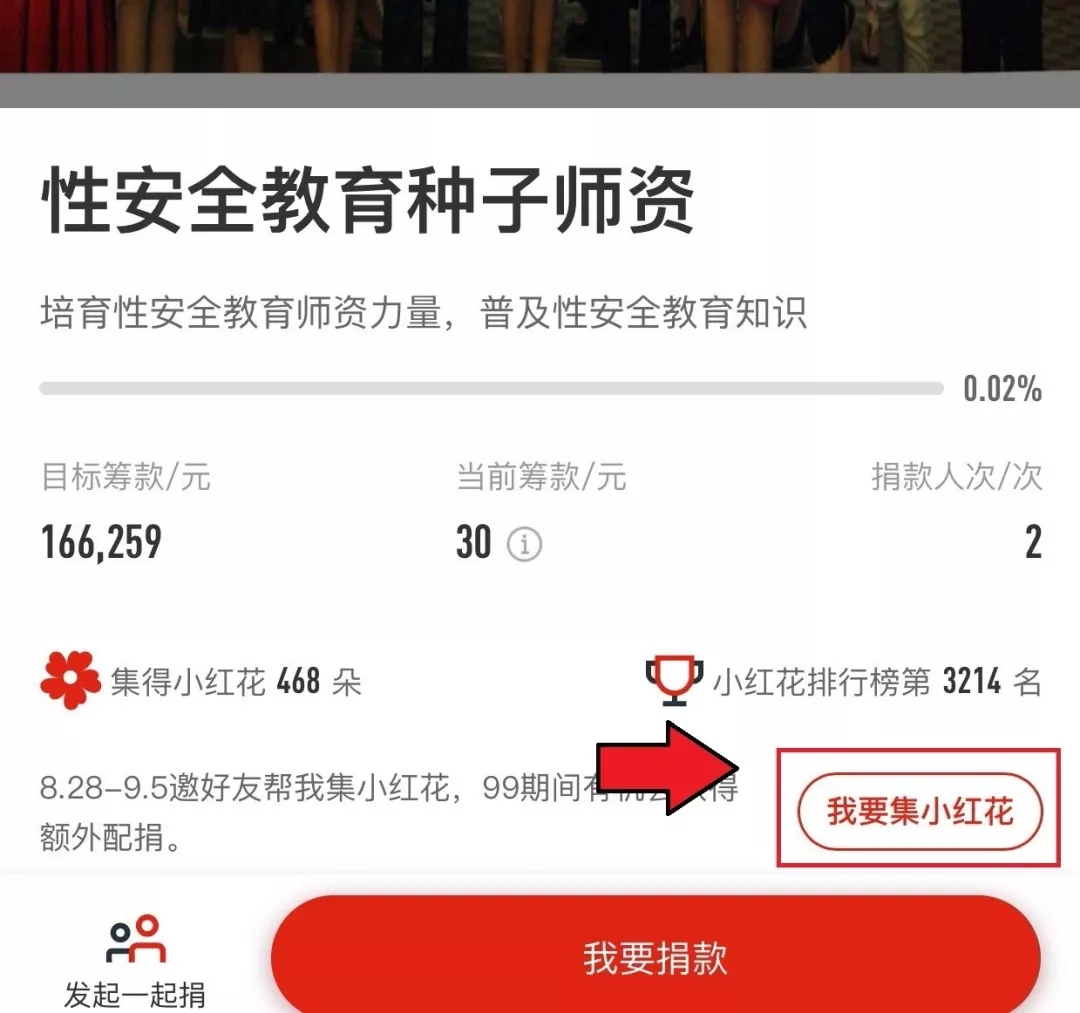The image size is (1080, 1013).
Task: Tap the 我要集小红花 button
Action: pos(919,811)
